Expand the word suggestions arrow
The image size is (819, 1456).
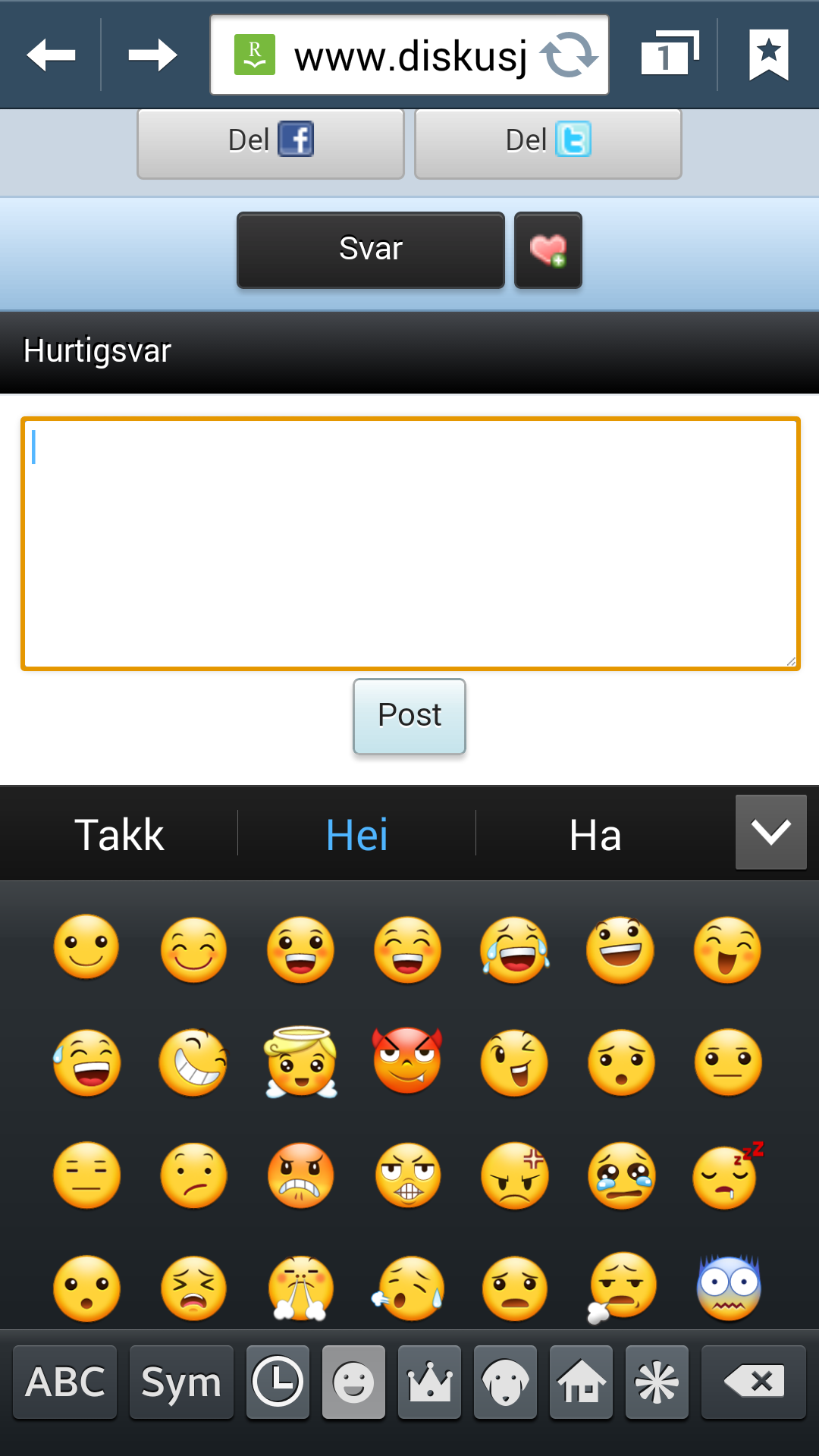click(x=770, y=832)
